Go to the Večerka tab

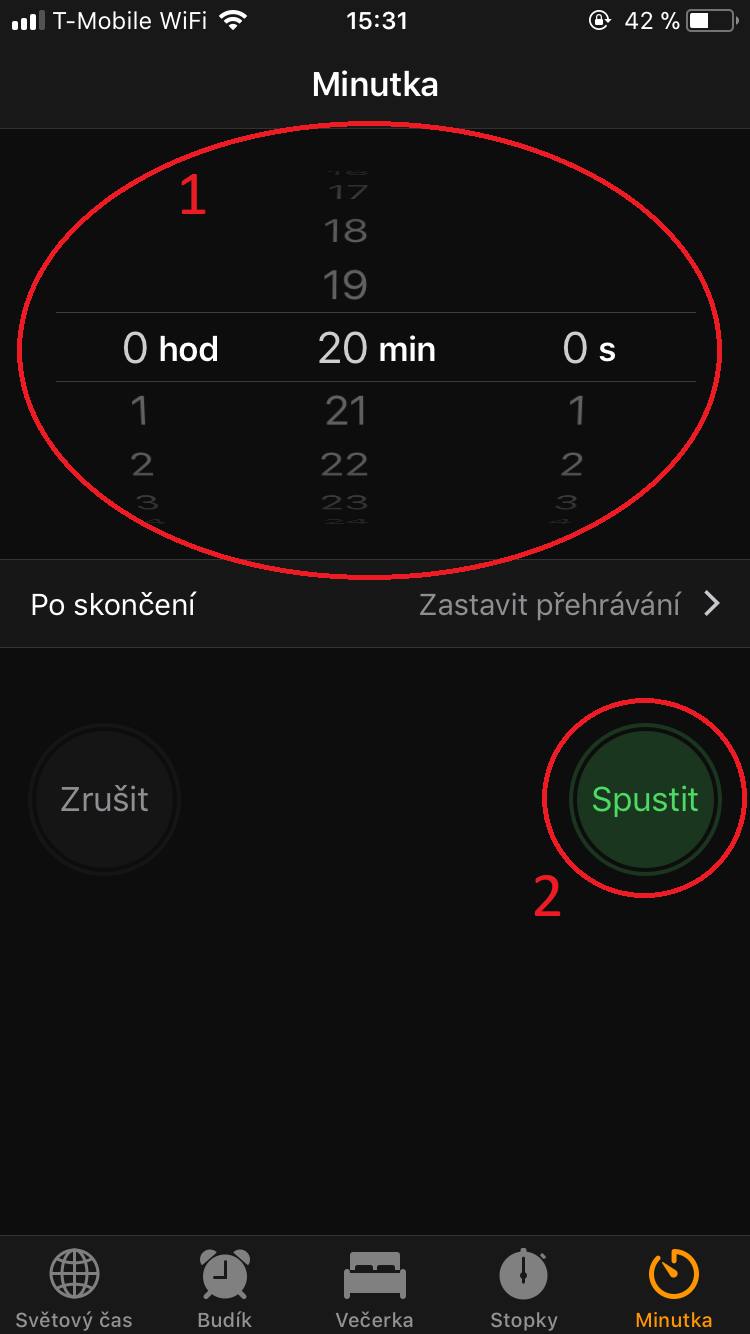374,1289
